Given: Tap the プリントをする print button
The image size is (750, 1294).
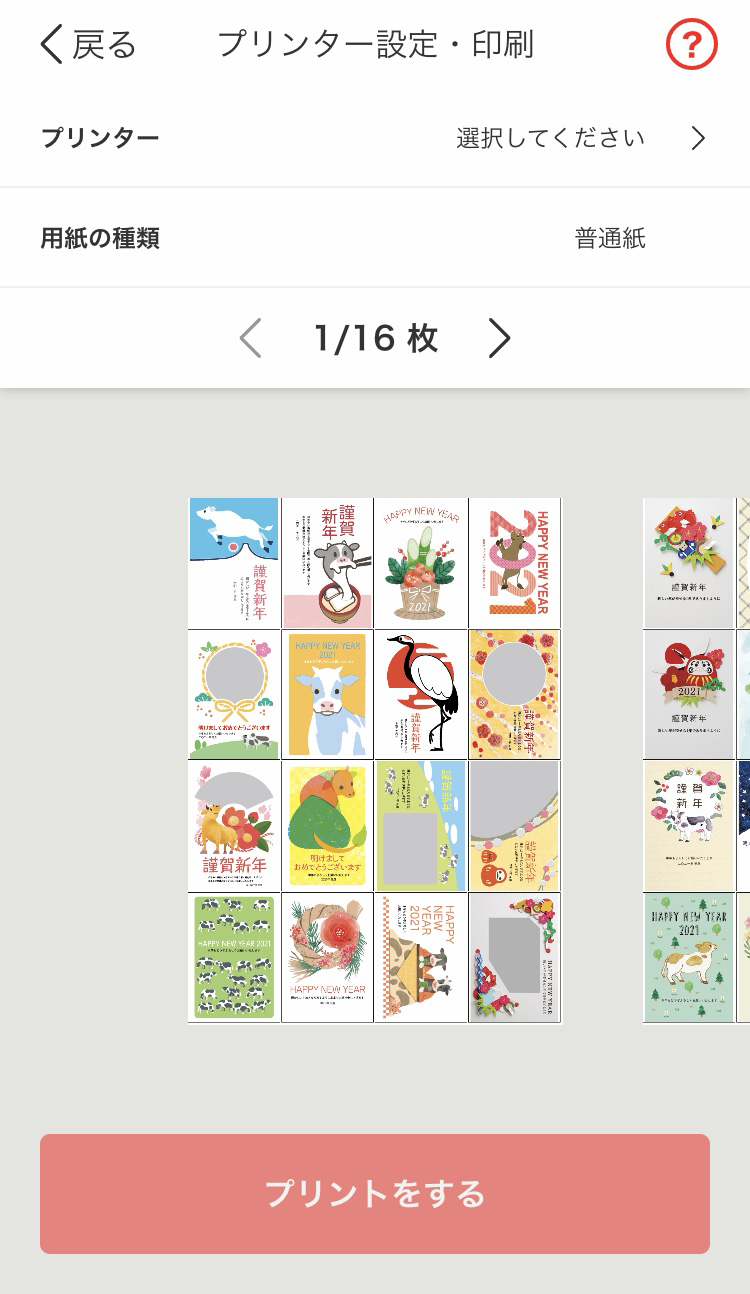Looking at the screenshot, I should point(375,1194).
